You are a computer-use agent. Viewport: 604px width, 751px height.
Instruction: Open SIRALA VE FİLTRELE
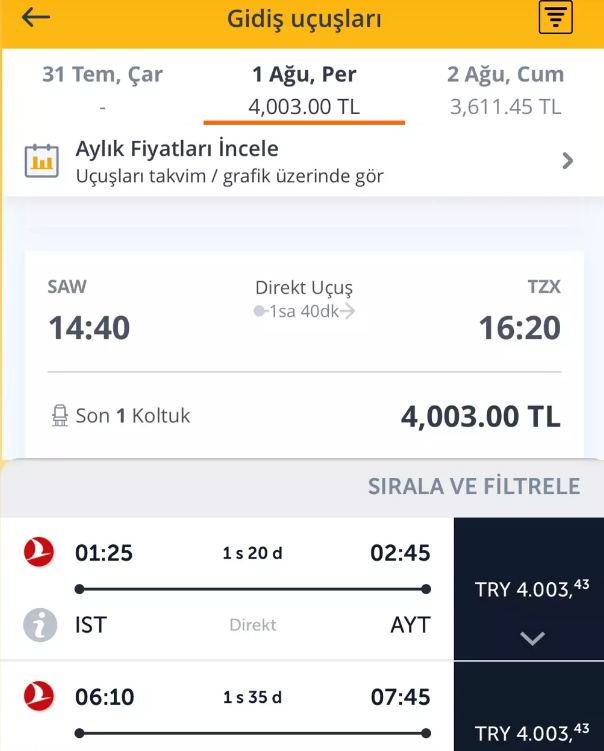pyautogui.click(x=473, y=486)
